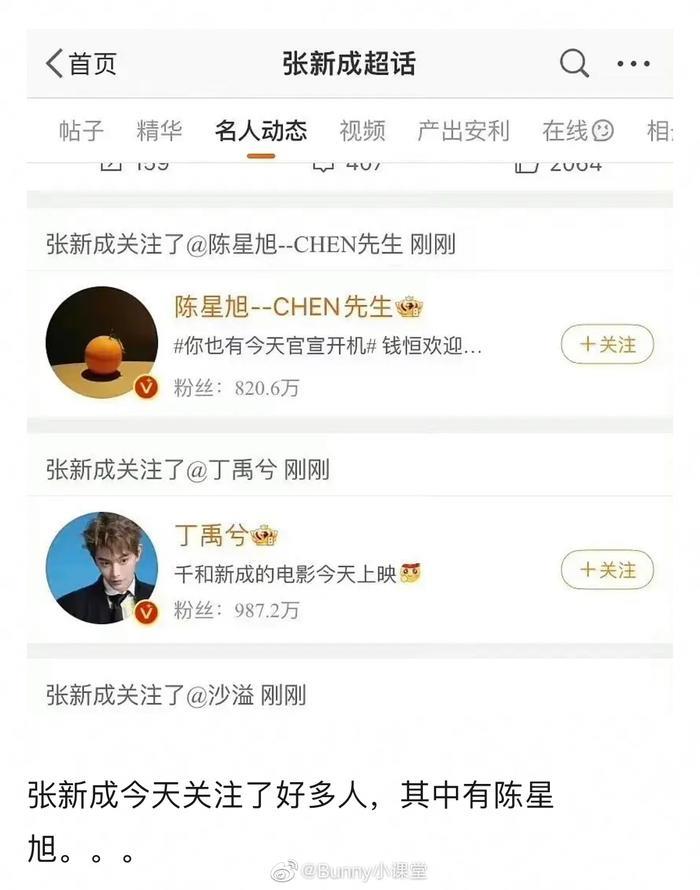Switch to the 帖子 tab
The image size is (700, 890).
pyautogui.click(x=81, y=130)
